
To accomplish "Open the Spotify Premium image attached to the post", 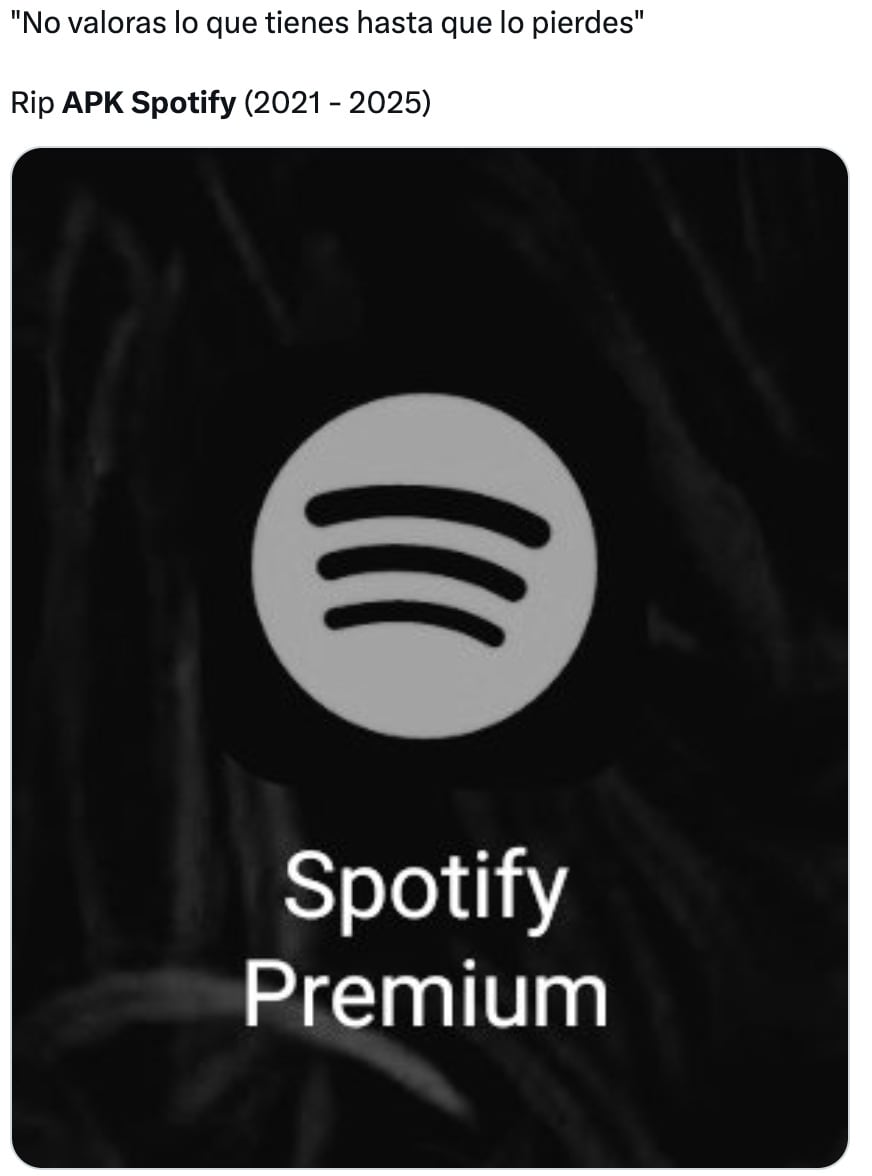I will pyautogui.click(x=430, y=657).
